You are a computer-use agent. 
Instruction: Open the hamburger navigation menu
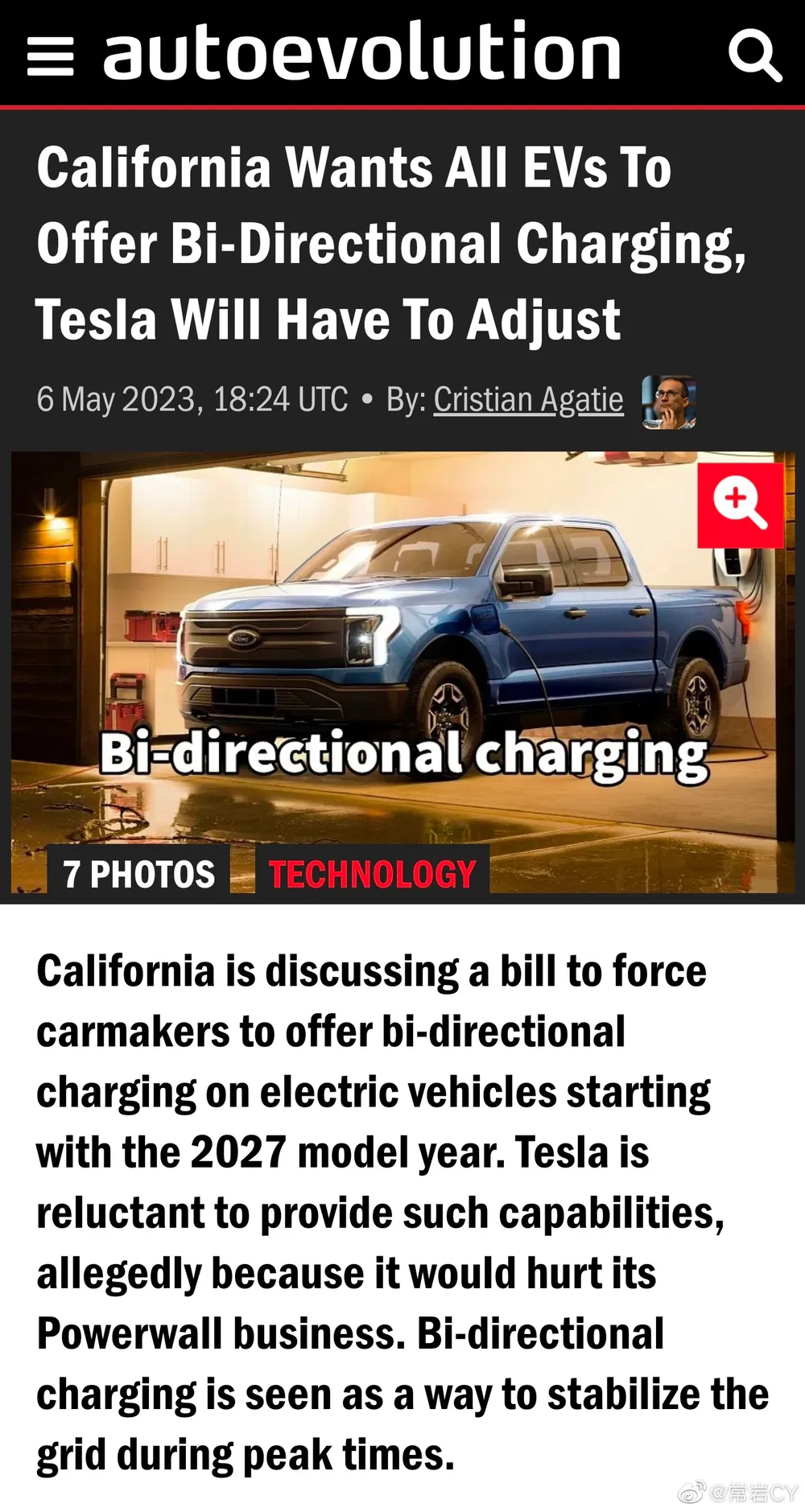click(x=50, y=56)
